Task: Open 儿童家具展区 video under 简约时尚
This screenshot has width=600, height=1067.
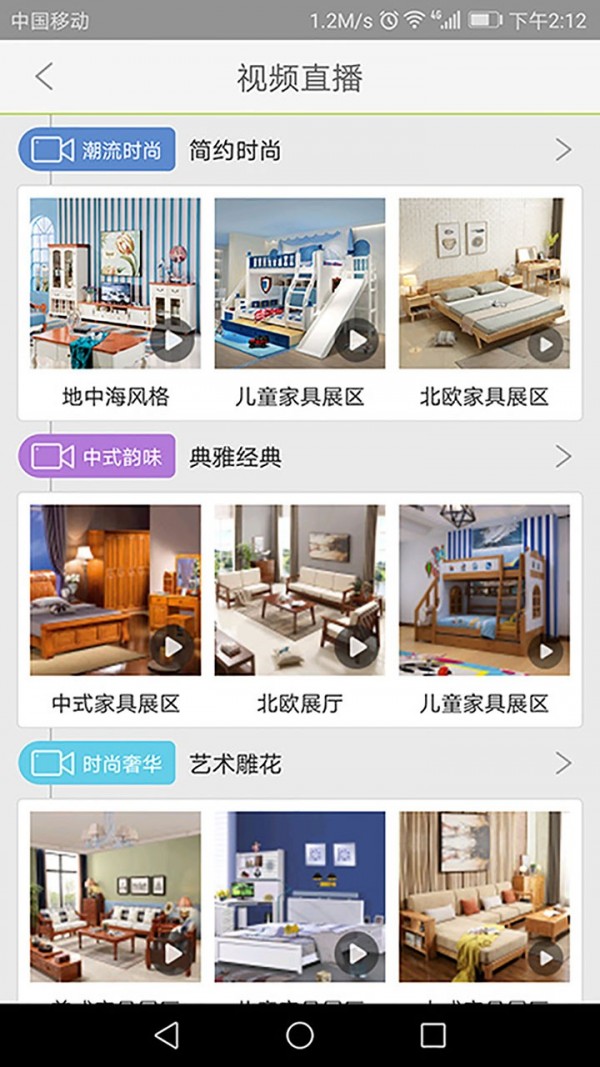Action: (x=300, y=284)
